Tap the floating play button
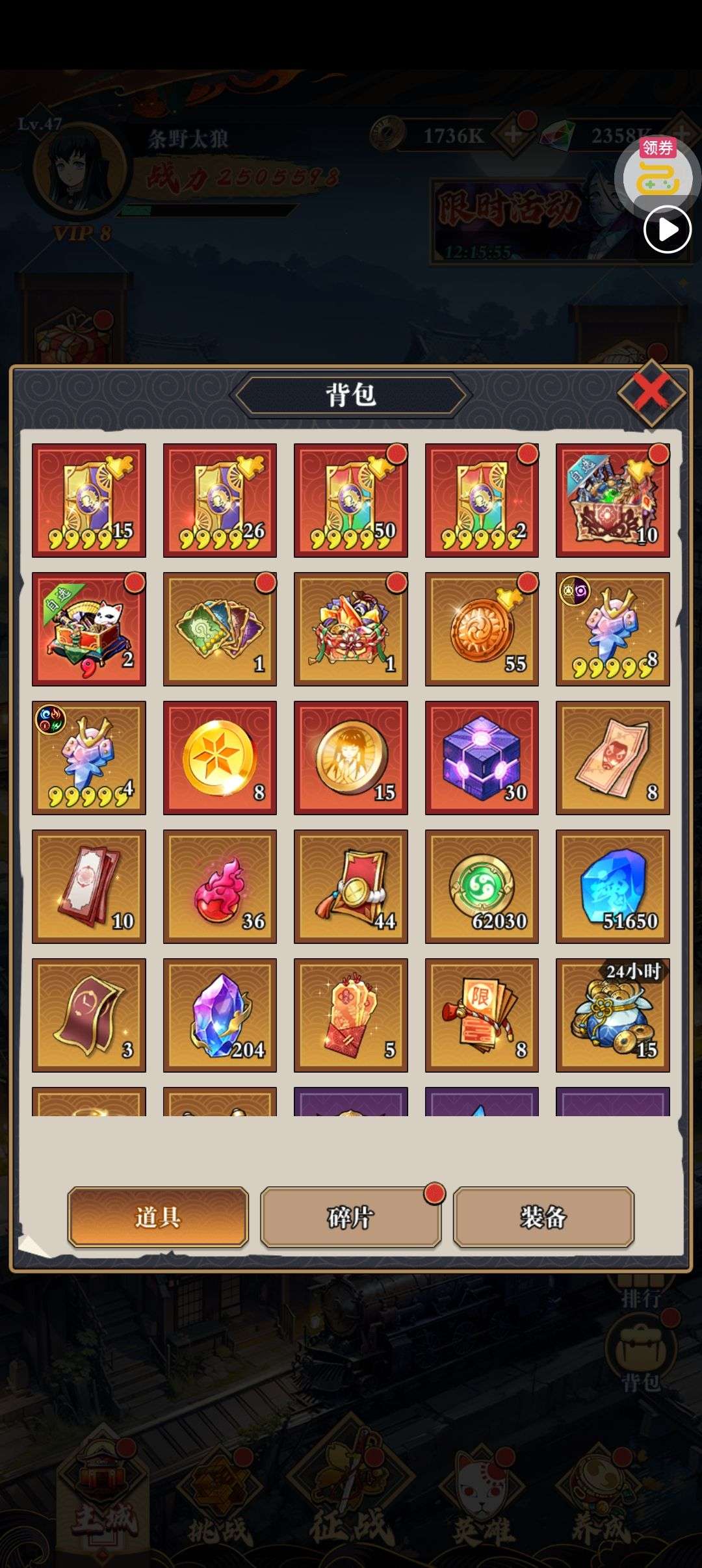 tap(668, 229)
